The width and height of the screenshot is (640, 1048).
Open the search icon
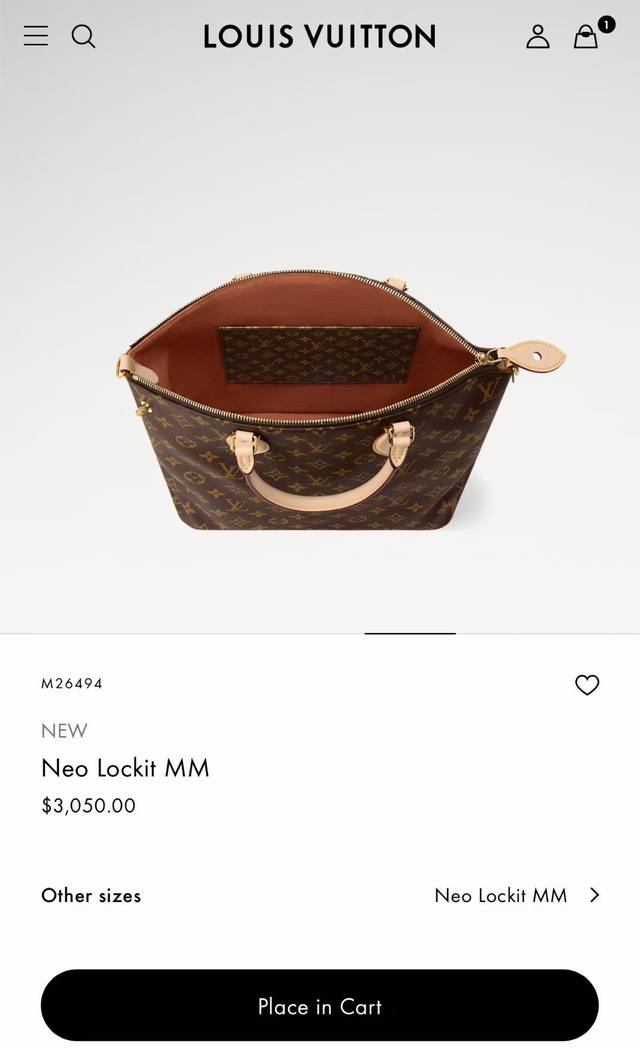point(84,37)
